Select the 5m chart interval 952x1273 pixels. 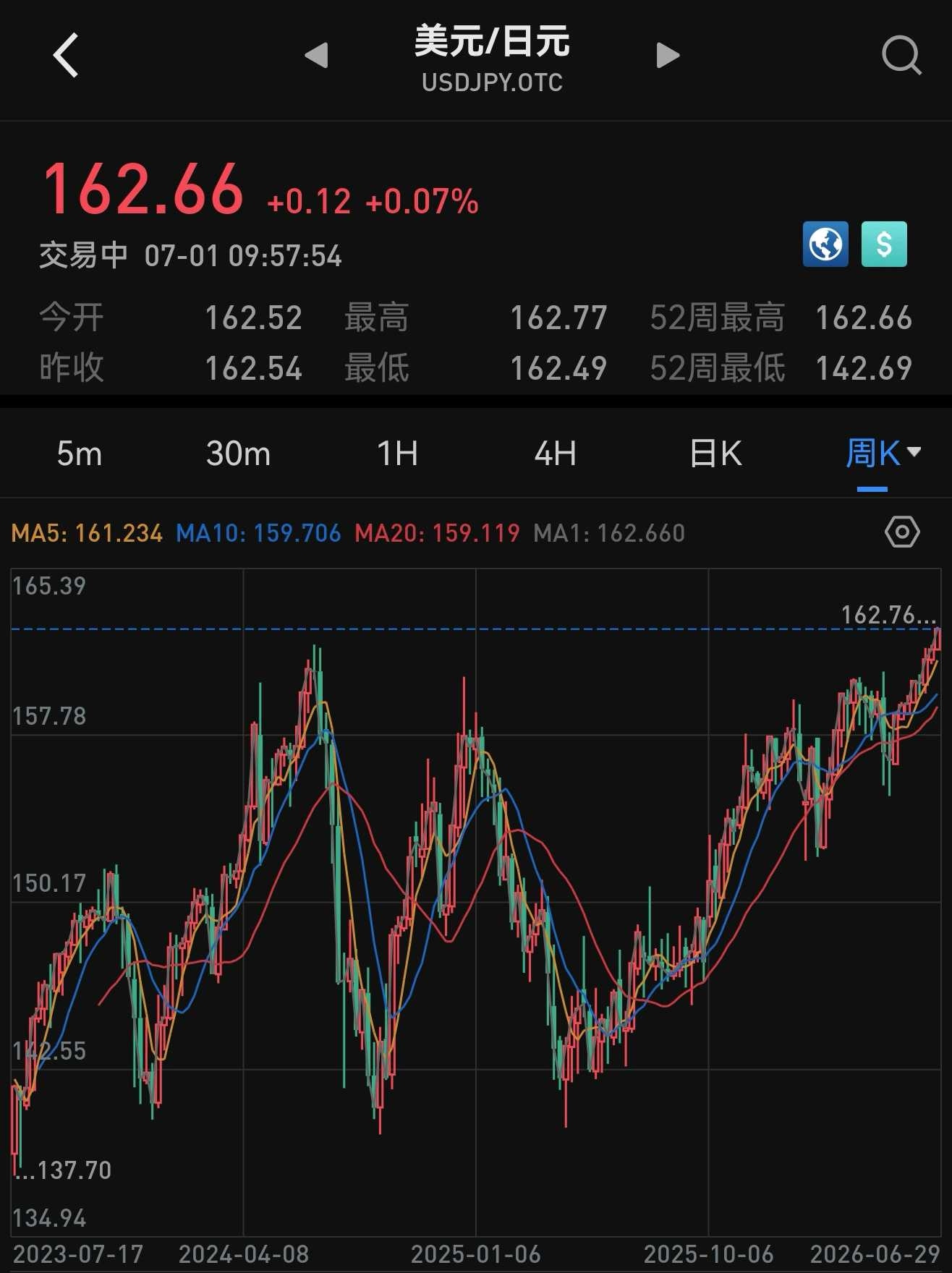80,454
